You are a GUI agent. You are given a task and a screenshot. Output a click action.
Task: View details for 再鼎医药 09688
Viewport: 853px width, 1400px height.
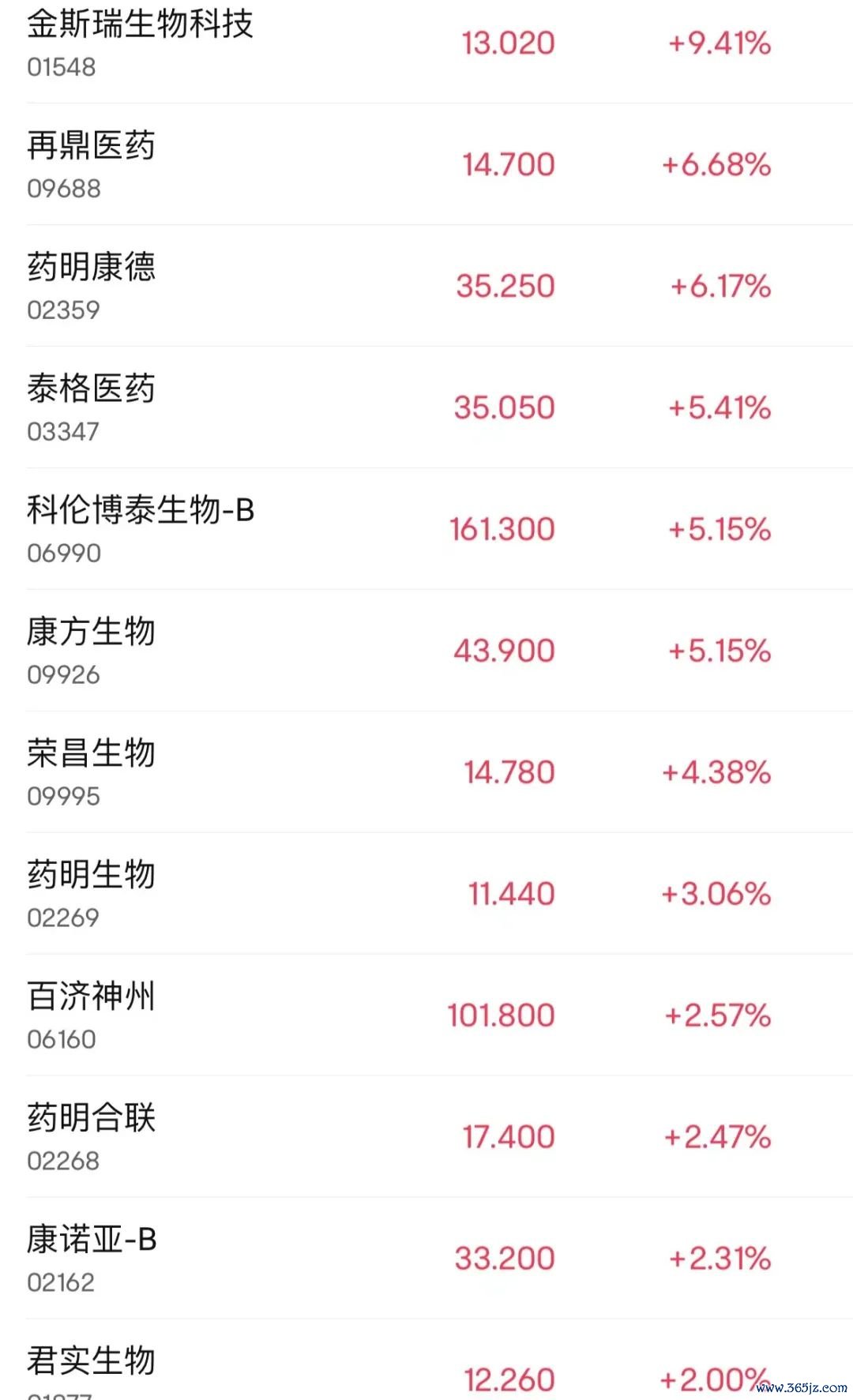tap(426, 164)
